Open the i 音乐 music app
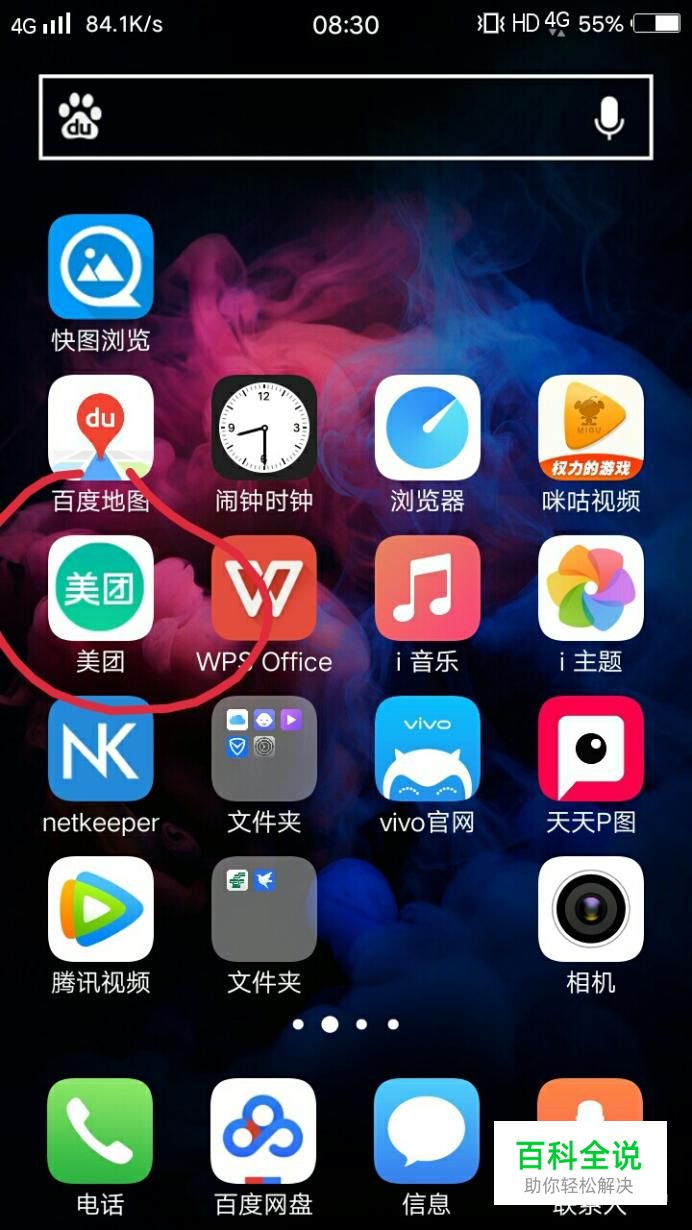Image resolution: width=692 pixels, height=1230 pixels. (x=427, y=588)
